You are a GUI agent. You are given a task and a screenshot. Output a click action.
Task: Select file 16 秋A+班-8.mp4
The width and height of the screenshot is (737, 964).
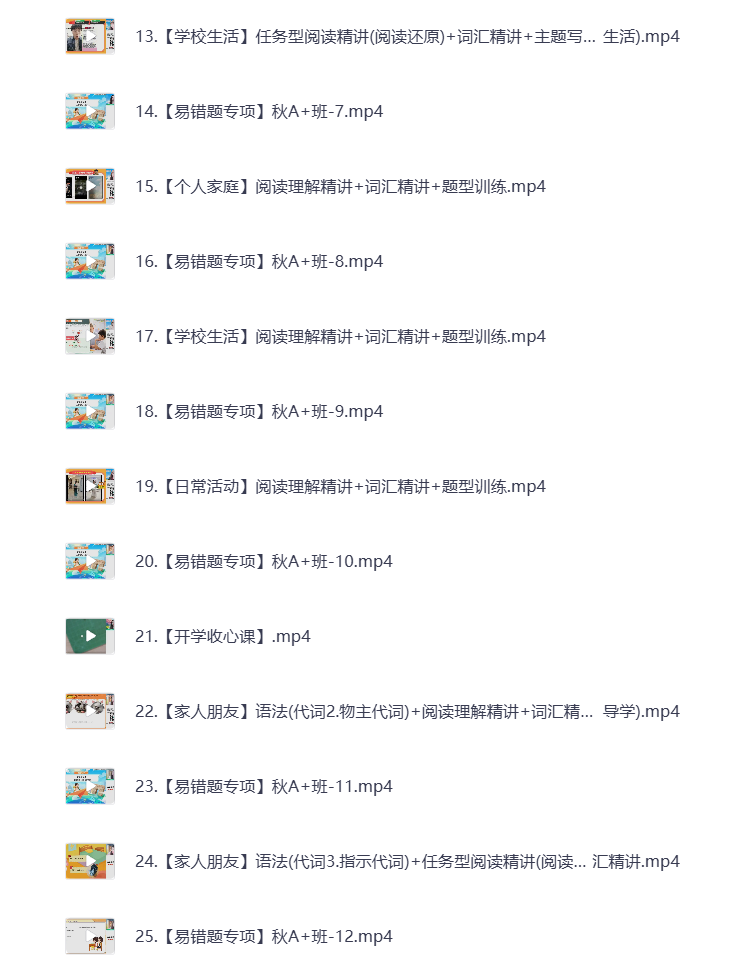coord(259,262)
